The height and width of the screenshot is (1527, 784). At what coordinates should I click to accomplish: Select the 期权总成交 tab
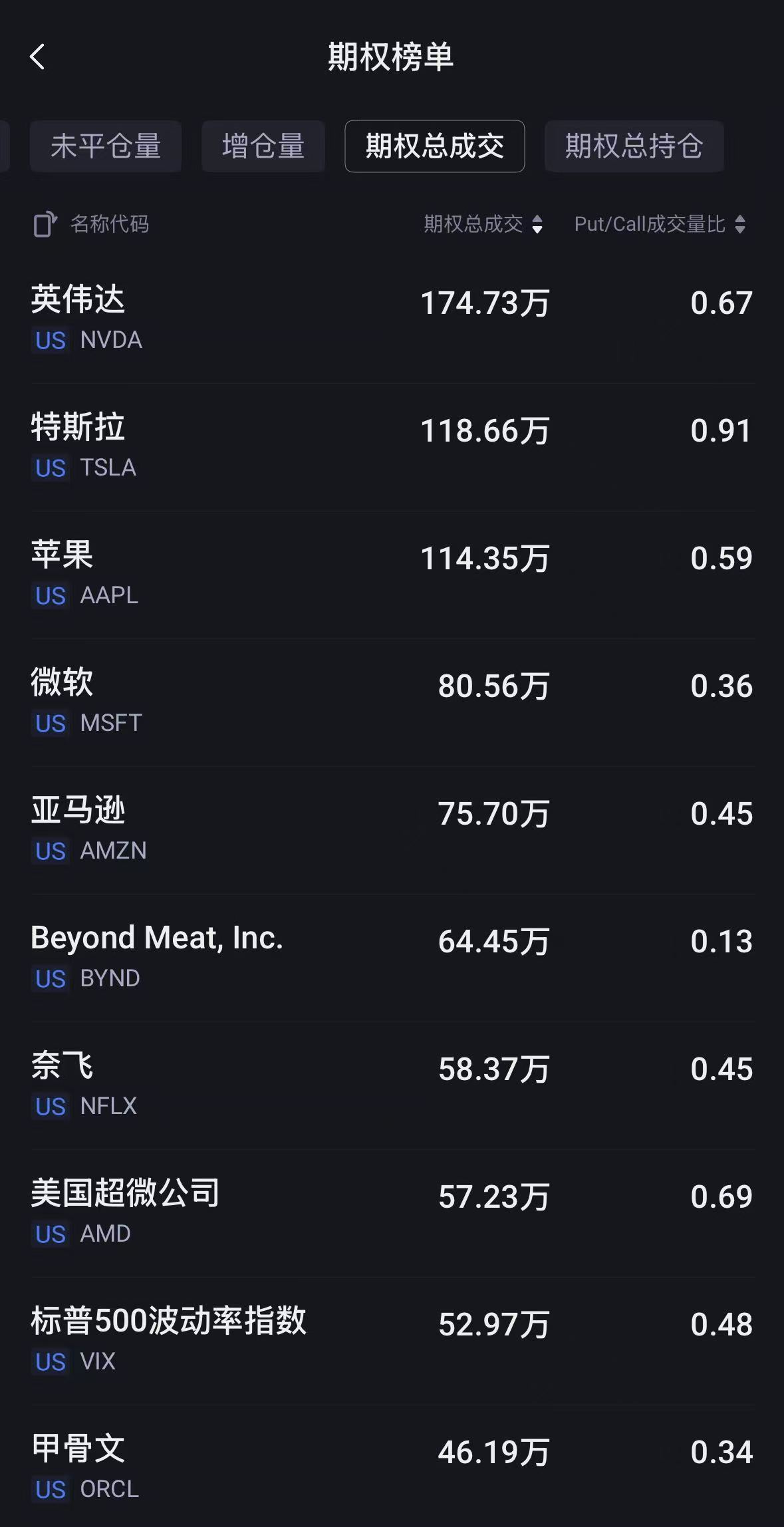pos(434,146)
